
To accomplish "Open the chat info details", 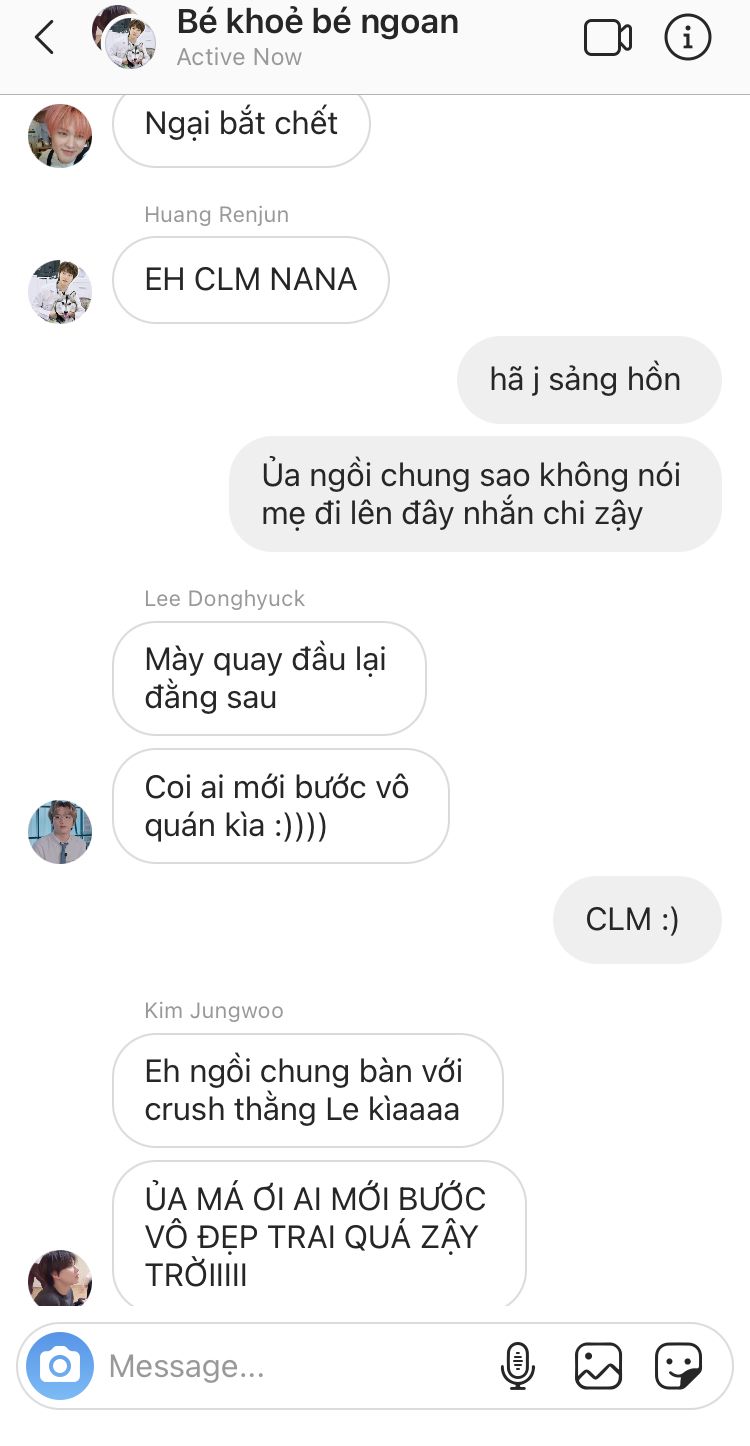I will (688, 38).
